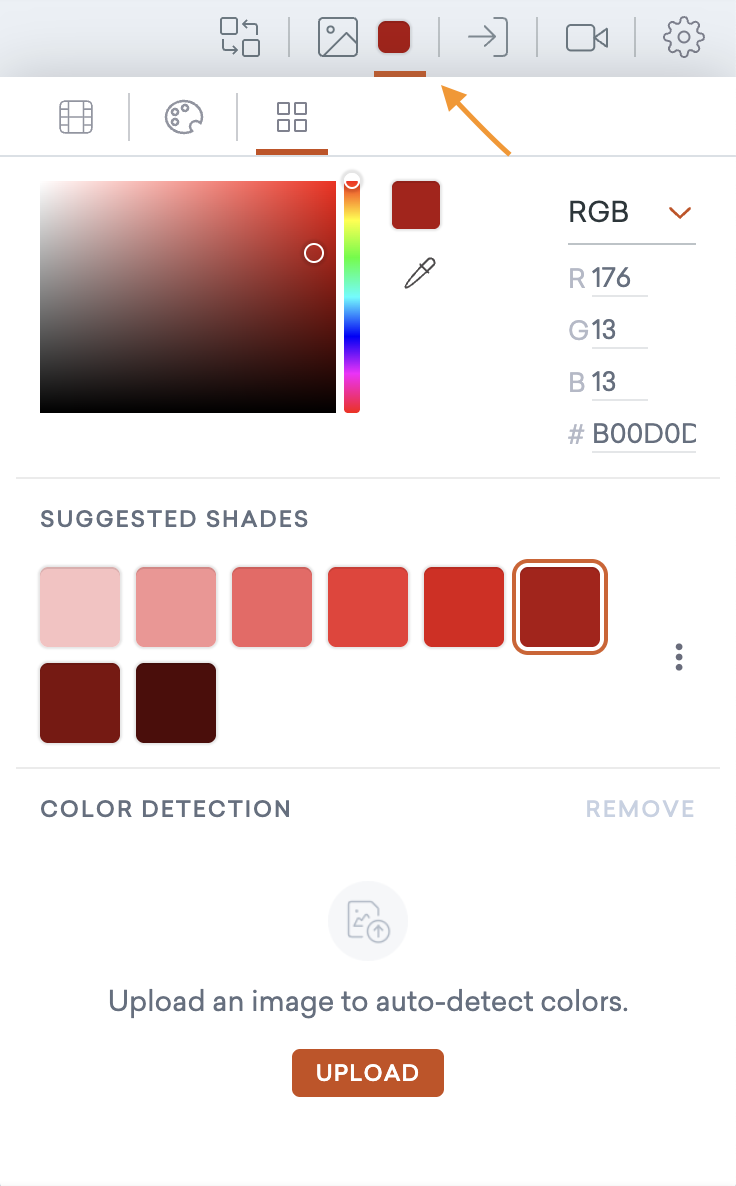This screenshot has width=736, height=1186.
Task: Choose the darkest maroon suggested shade
Action: coord(176,703)
